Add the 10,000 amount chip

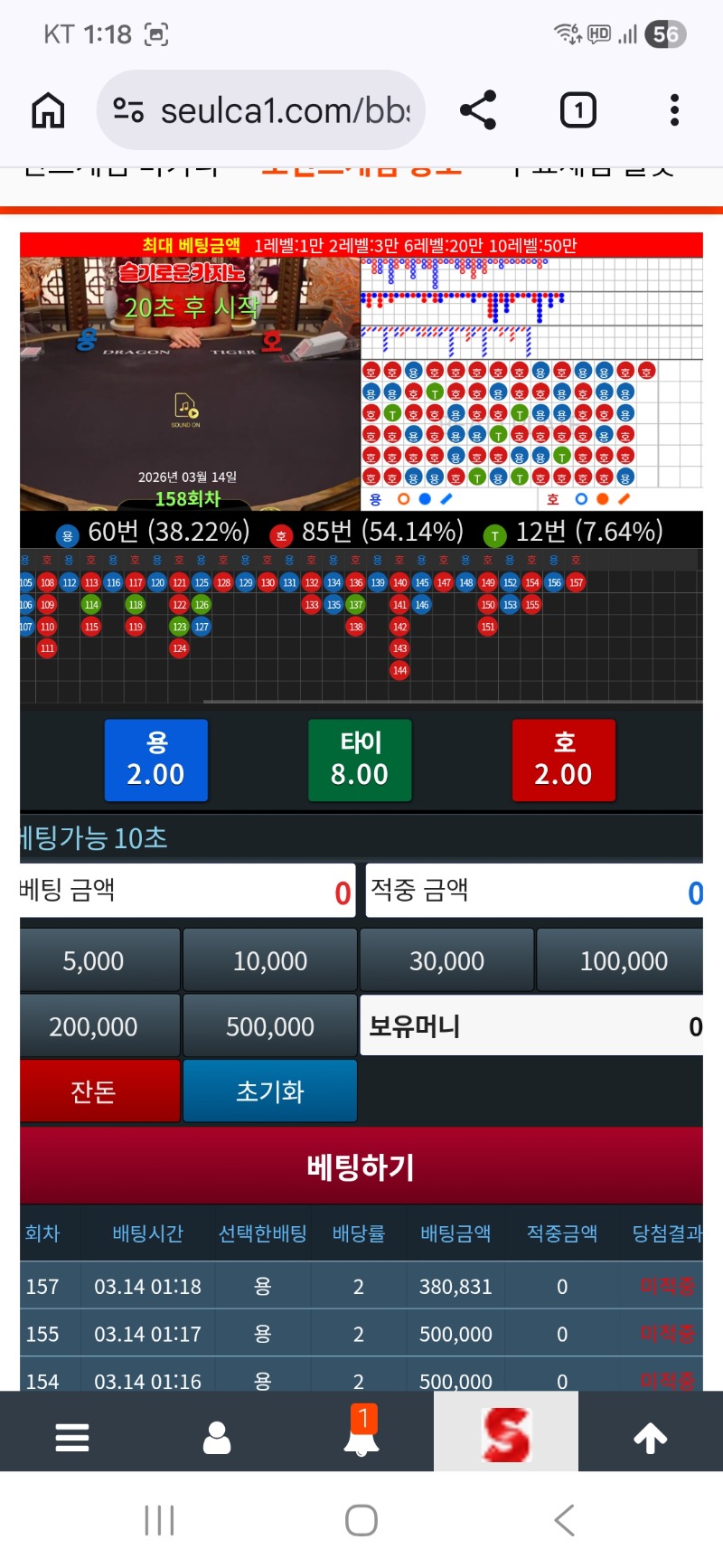click(270, 960)
